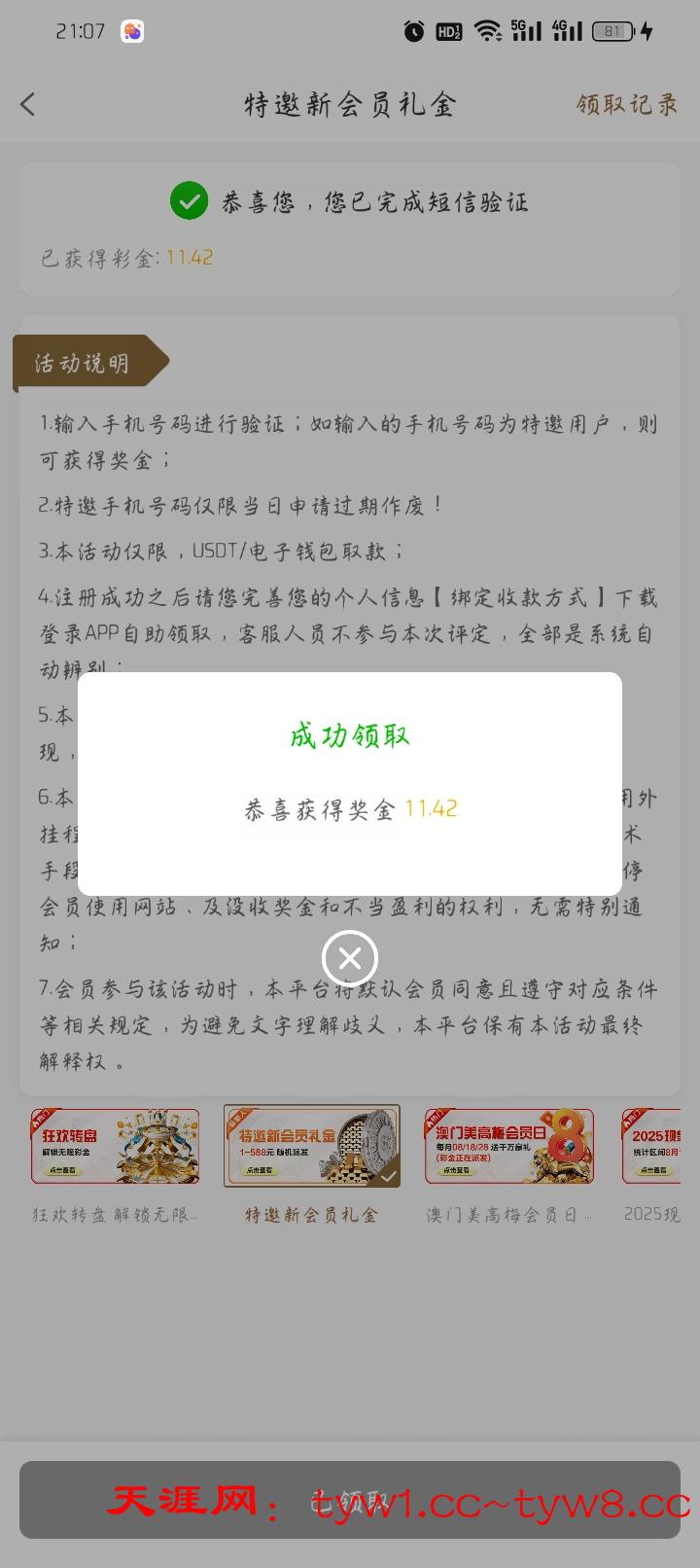Open the 澳门美高梅会员日 promotion card
Screen dimensions: 700x1568
click(x=508, y=1146)
